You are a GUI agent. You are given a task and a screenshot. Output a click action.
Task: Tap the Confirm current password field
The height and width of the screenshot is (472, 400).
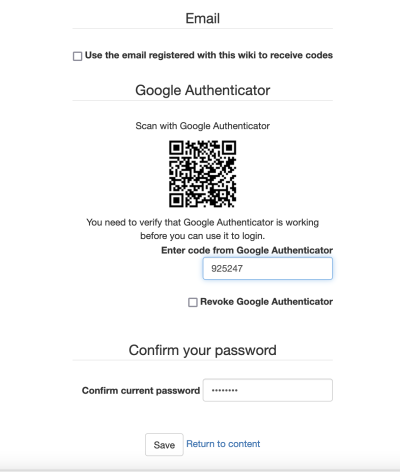268,390
